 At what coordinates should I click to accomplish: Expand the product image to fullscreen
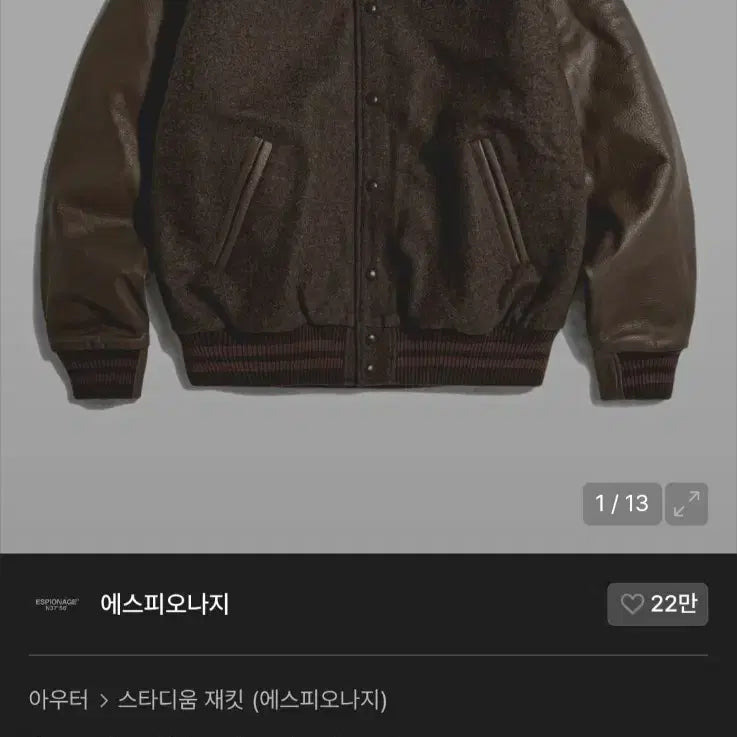[x=686, y=504]
